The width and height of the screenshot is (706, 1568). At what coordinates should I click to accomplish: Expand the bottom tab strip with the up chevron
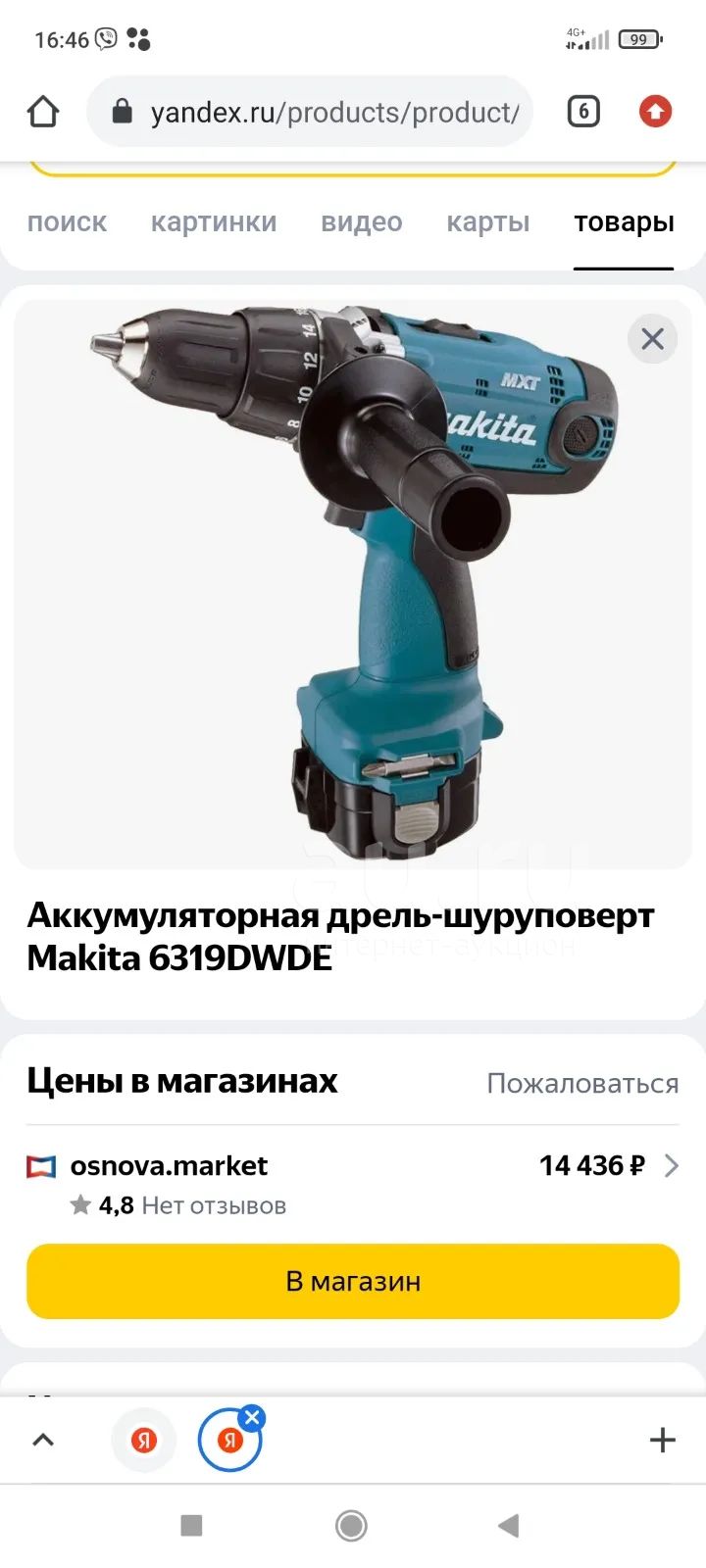43,1440
